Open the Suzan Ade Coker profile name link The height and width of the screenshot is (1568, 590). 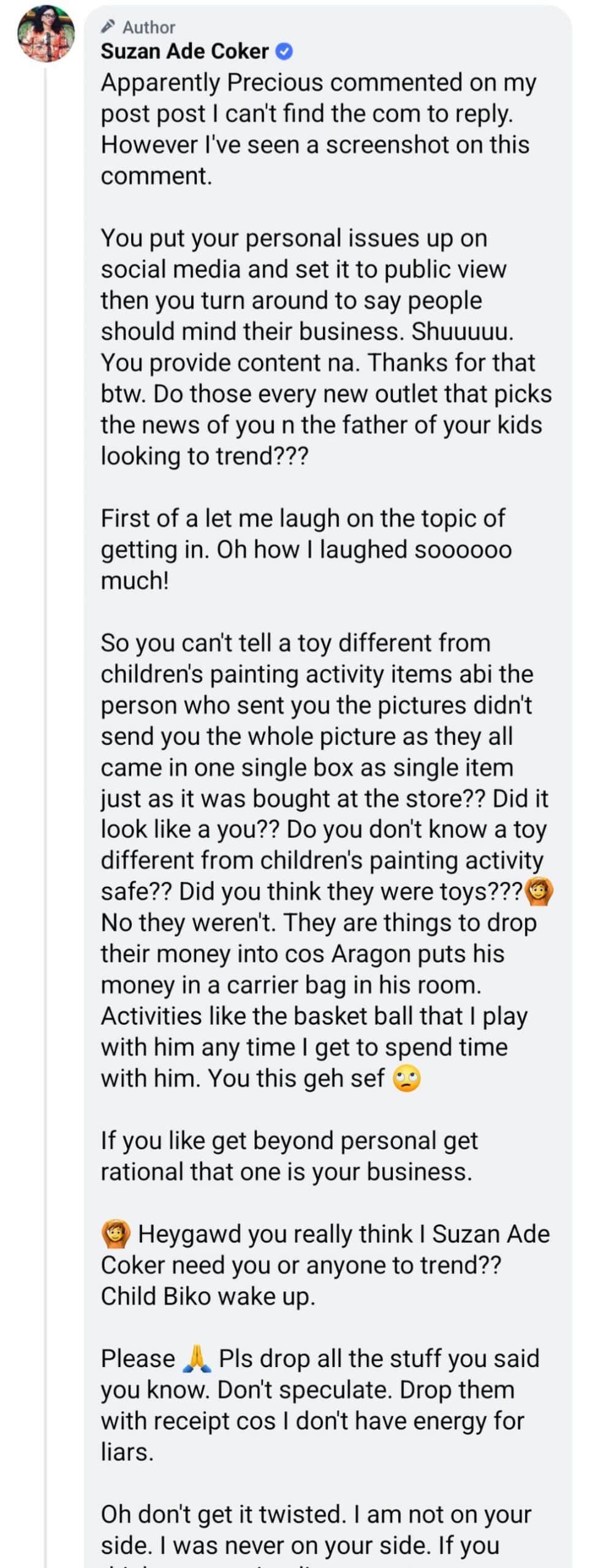tap(184, 51)
